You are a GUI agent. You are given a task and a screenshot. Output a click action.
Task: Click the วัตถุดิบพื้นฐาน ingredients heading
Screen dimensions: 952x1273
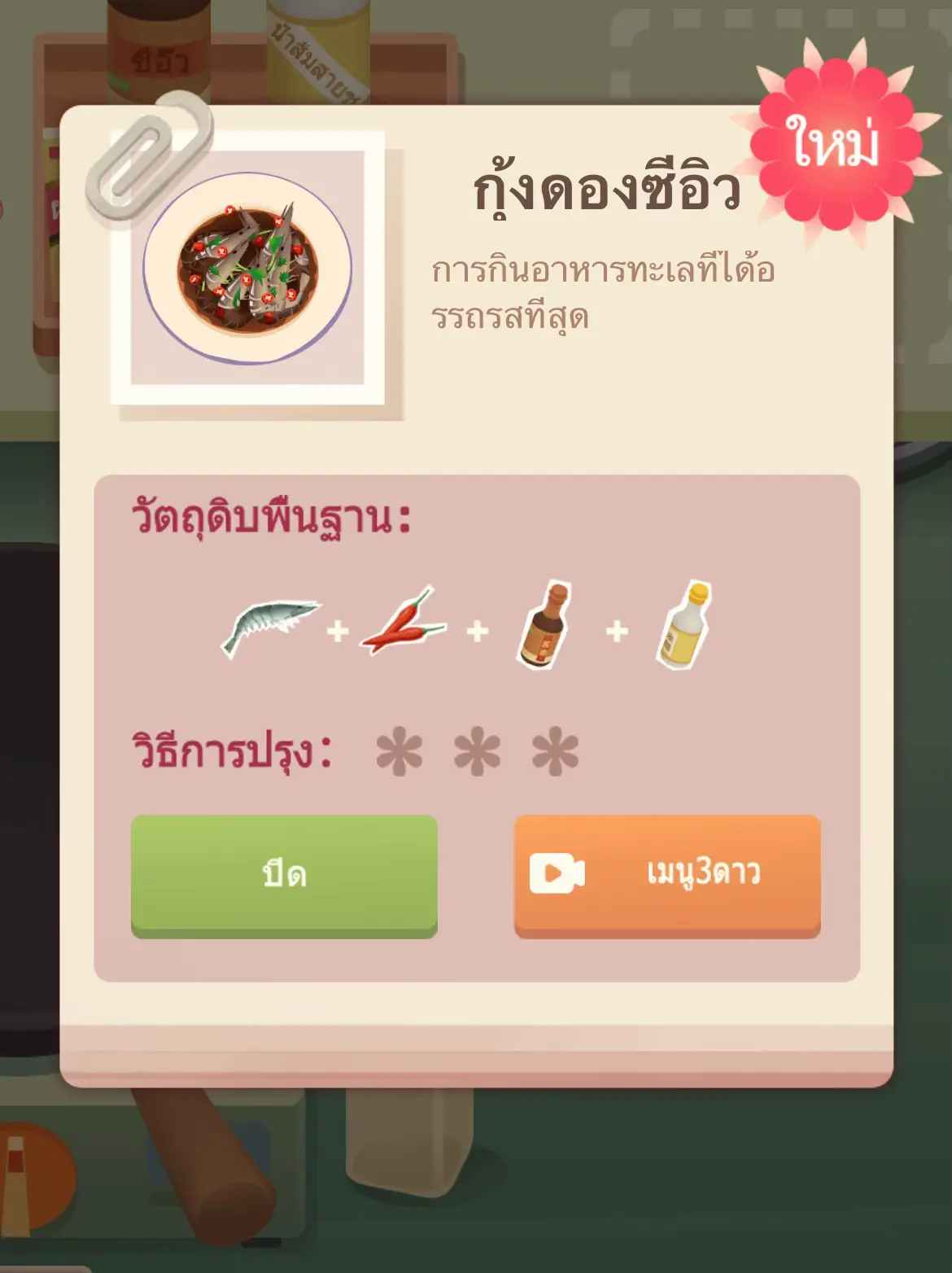(x=269, y=516)
